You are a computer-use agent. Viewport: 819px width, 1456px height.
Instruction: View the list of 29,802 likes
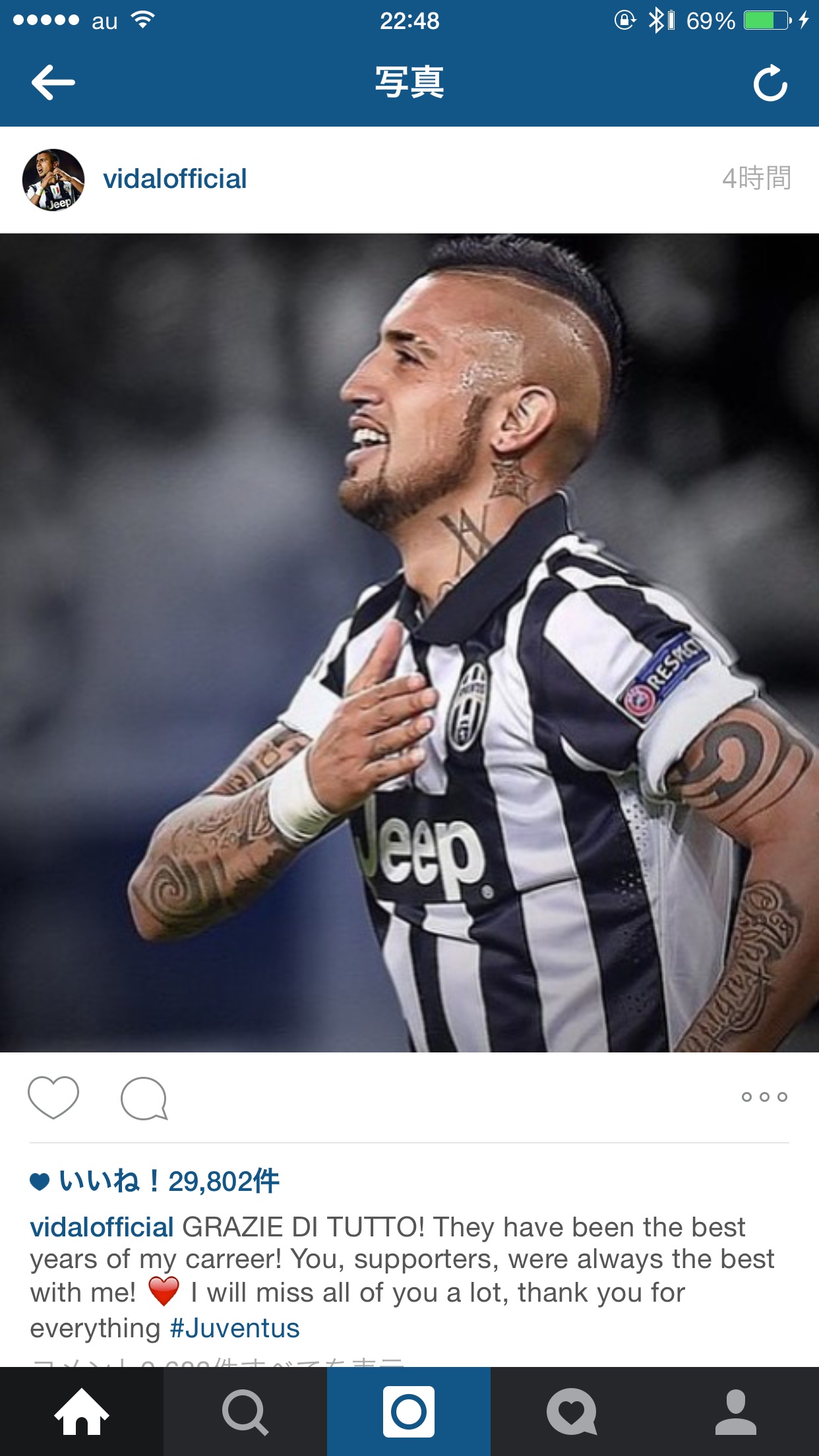(169, 1181)
